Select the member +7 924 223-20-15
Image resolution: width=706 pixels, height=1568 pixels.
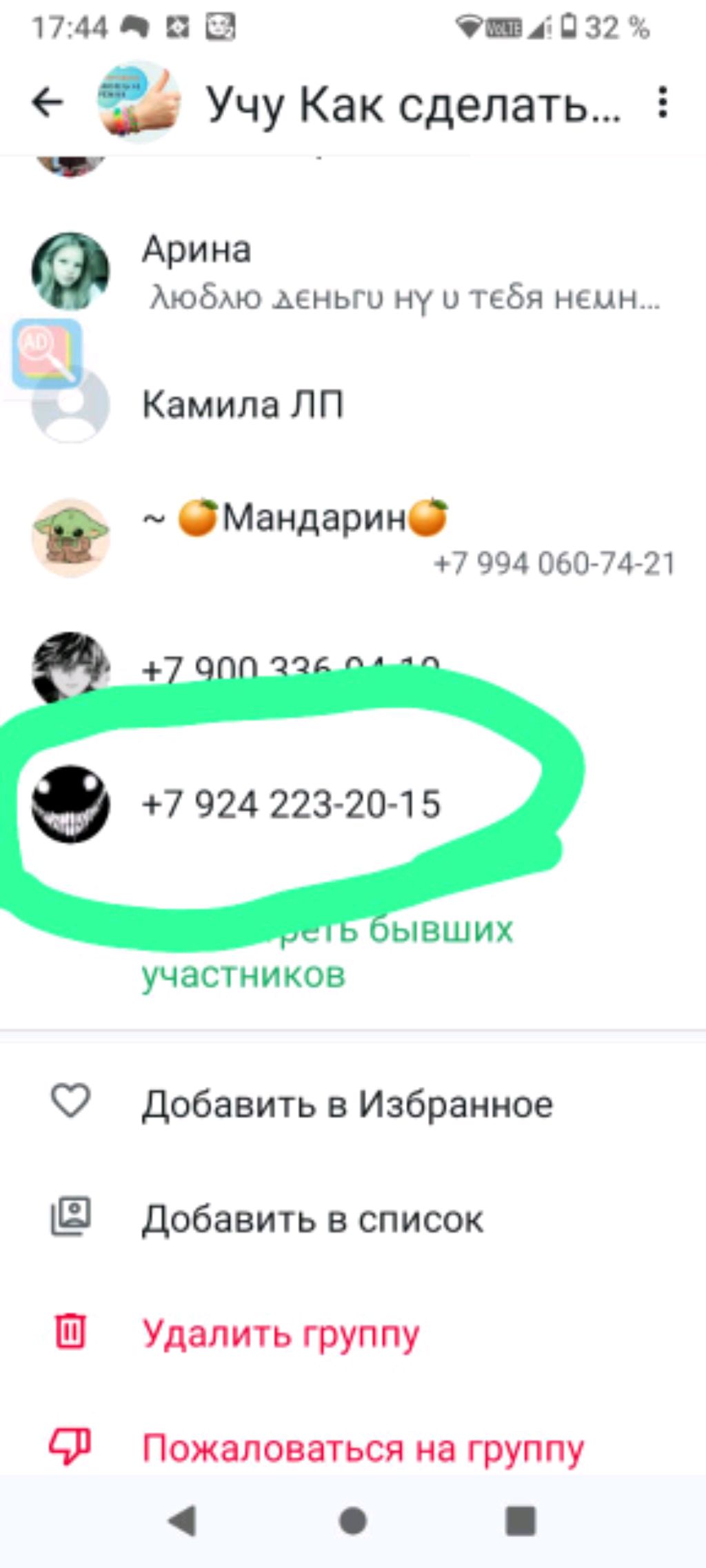tap(290, 804)
